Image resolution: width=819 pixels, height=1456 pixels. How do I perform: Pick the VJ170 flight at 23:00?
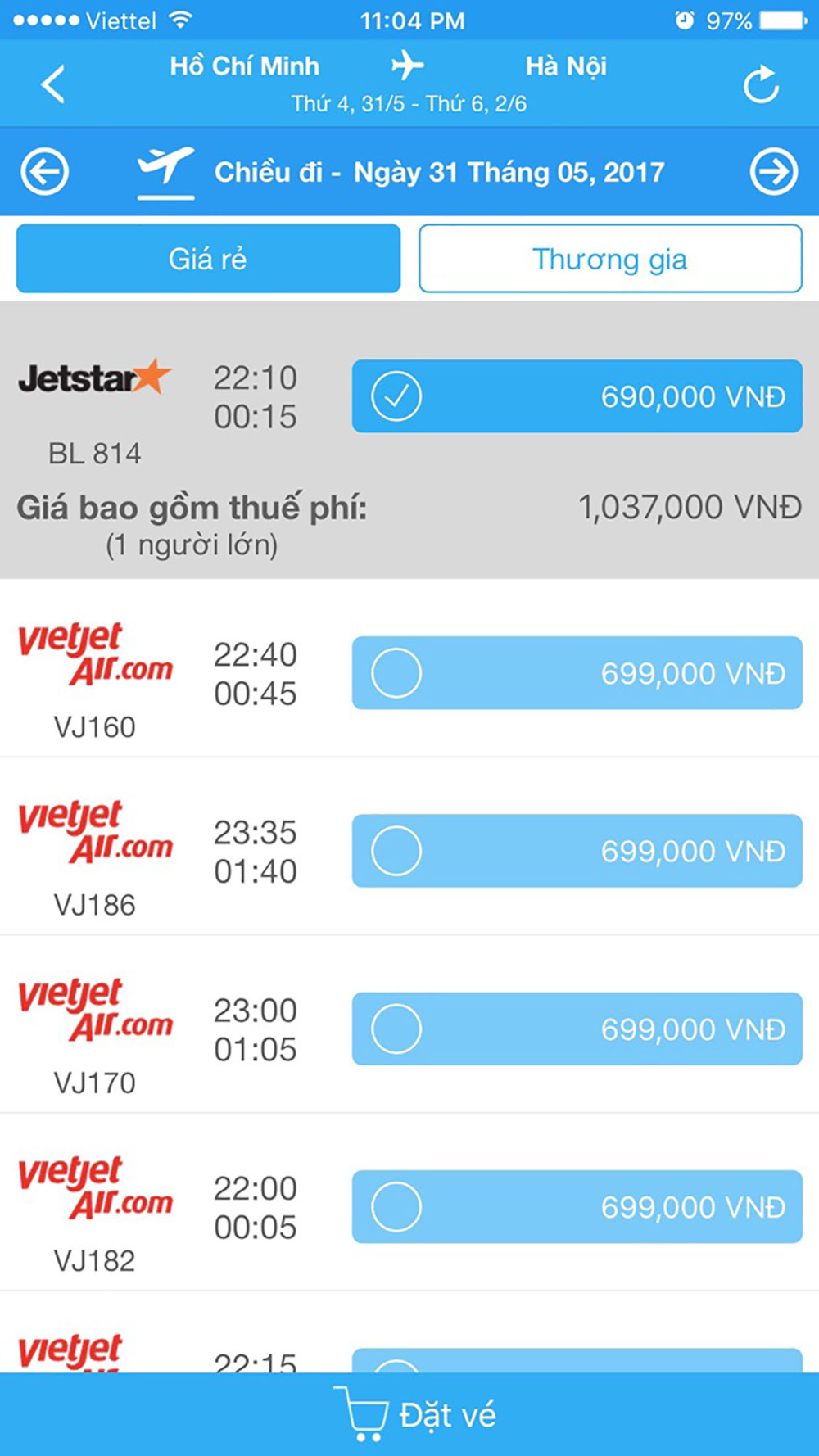pos(577,1029)
